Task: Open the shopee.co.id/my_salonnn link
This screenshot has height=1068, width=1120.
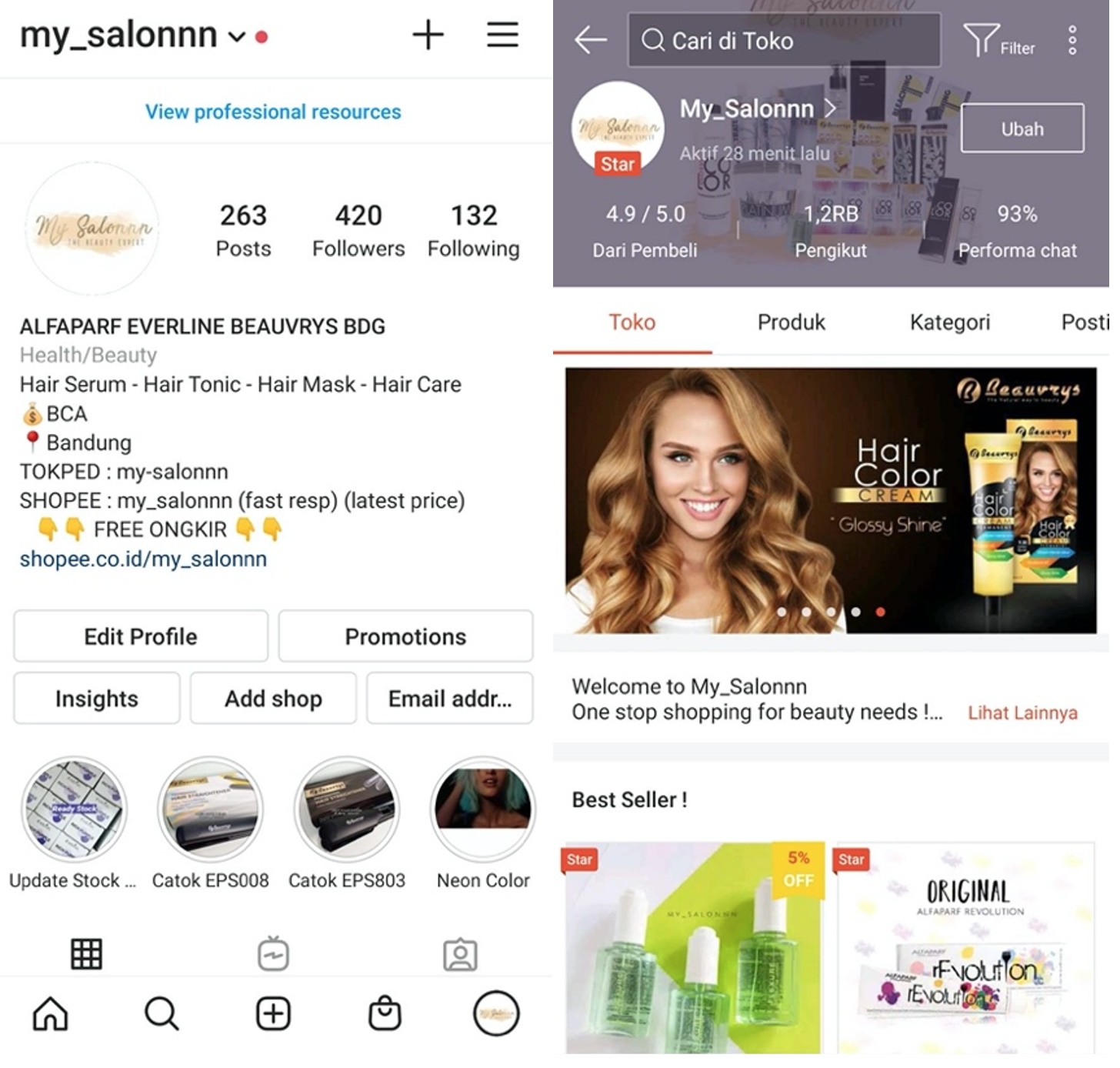Action: (x=143, y=559)
